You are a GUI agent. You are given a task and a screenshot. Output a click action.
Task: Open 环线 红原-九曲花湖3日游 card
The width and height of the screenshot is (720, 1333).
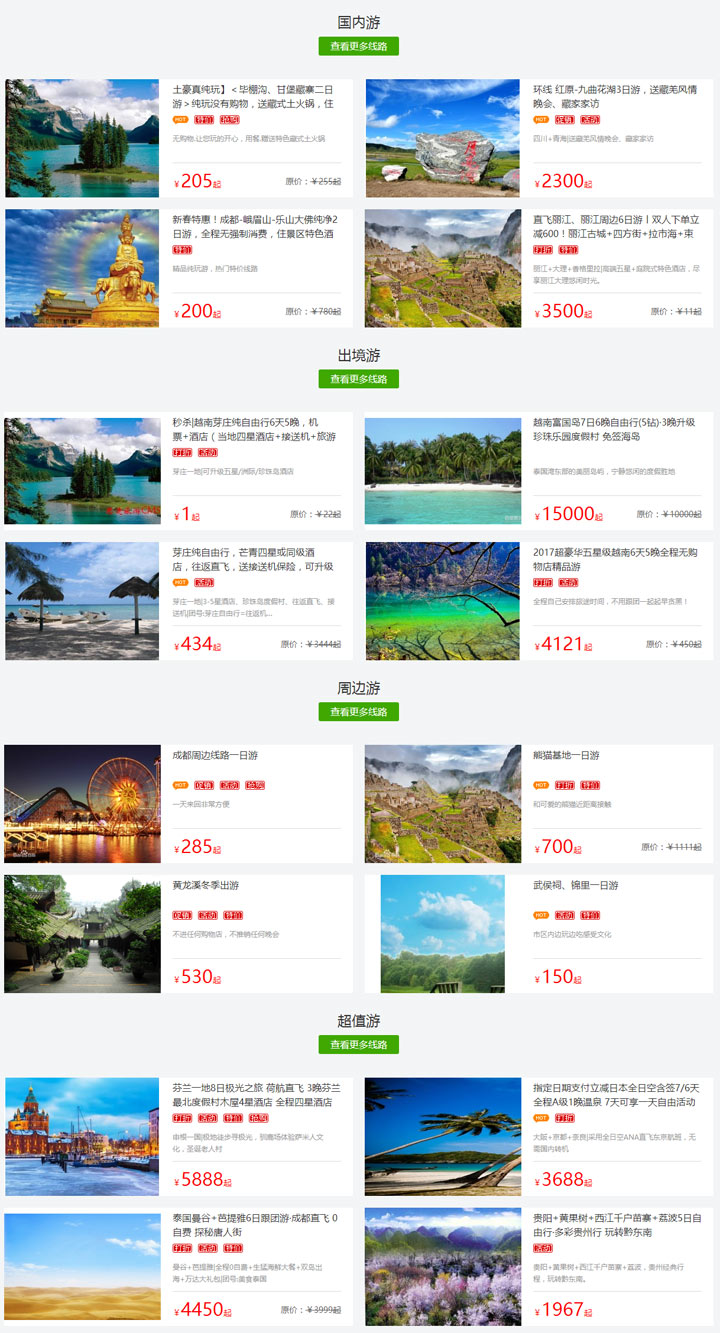(614, 96)
